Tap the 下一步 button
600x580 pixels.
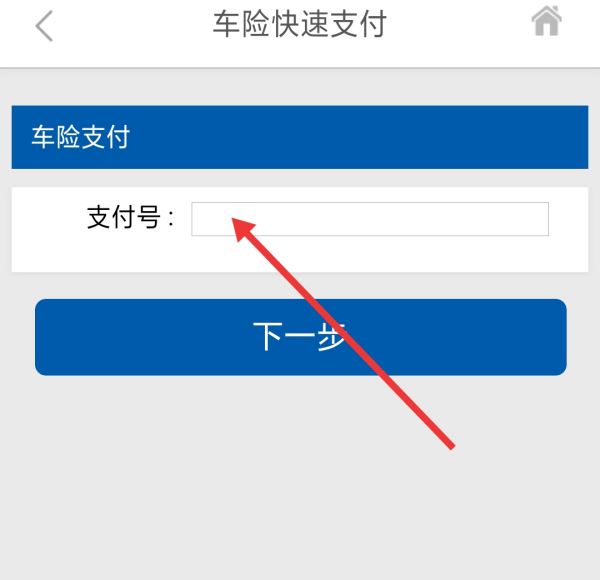pyautogui.click(x=300, y=337)
